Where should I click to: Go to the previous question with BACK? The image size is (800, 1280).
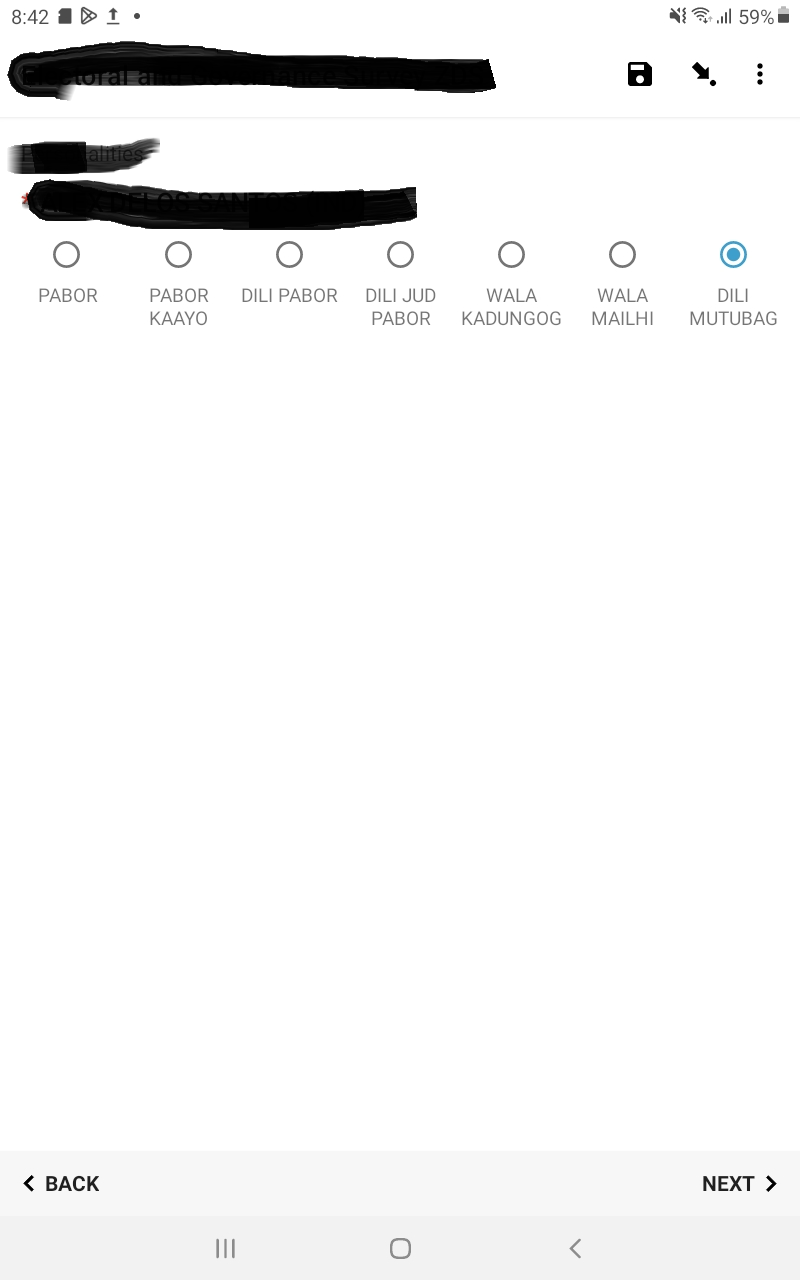coord(61,1184)
